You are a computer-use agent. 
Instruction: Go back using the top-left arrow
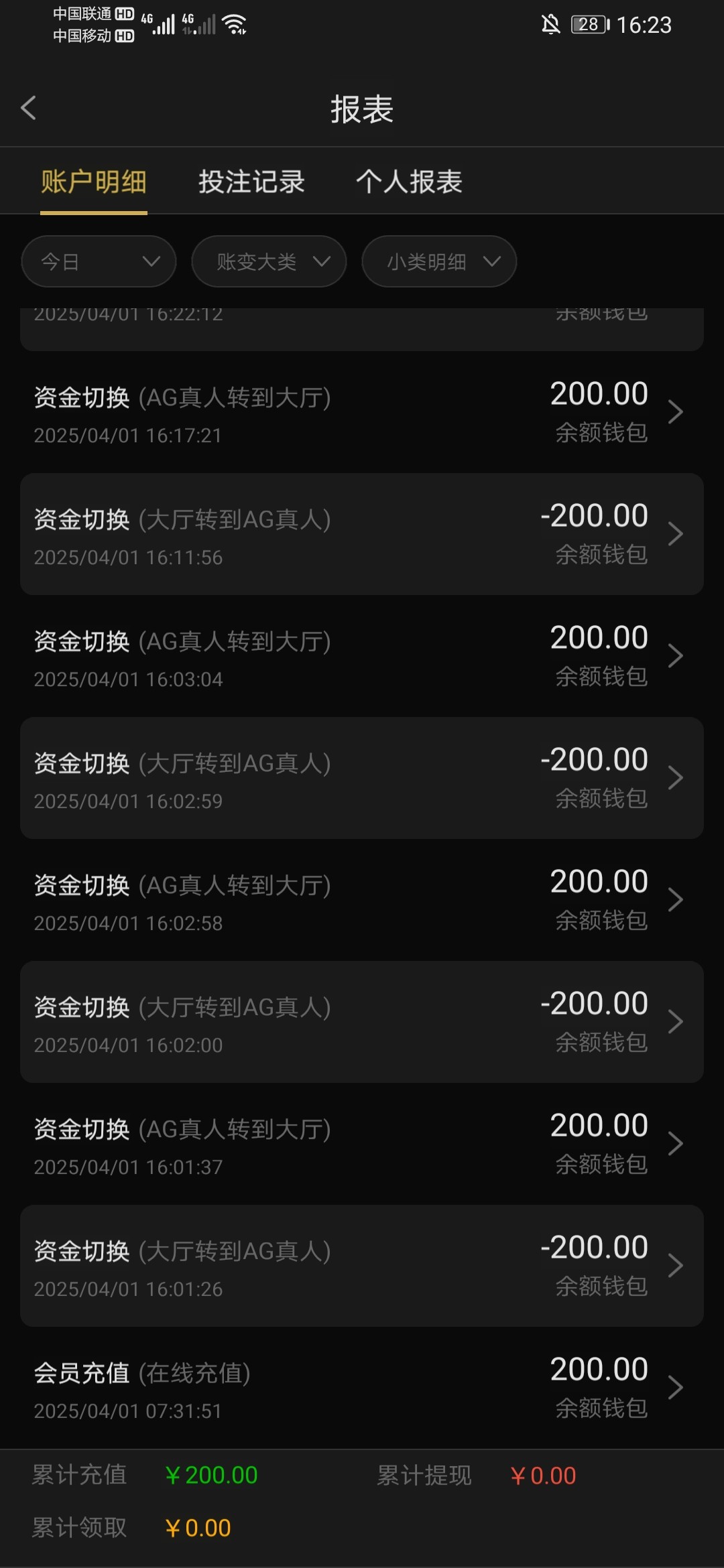click(x=28, y=108)
